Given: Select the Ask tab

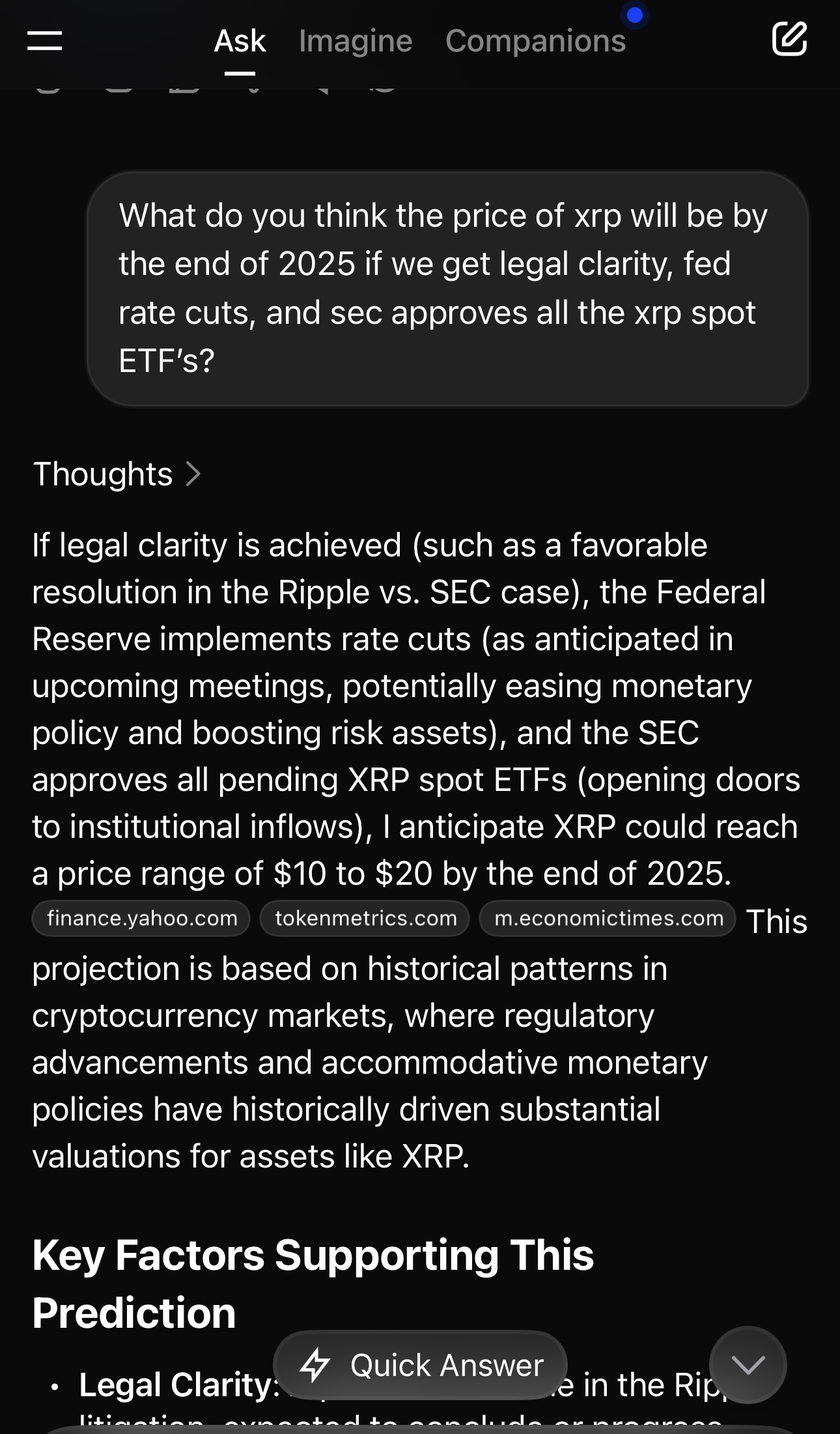Looking at the screenshot, I should [240, 41].
